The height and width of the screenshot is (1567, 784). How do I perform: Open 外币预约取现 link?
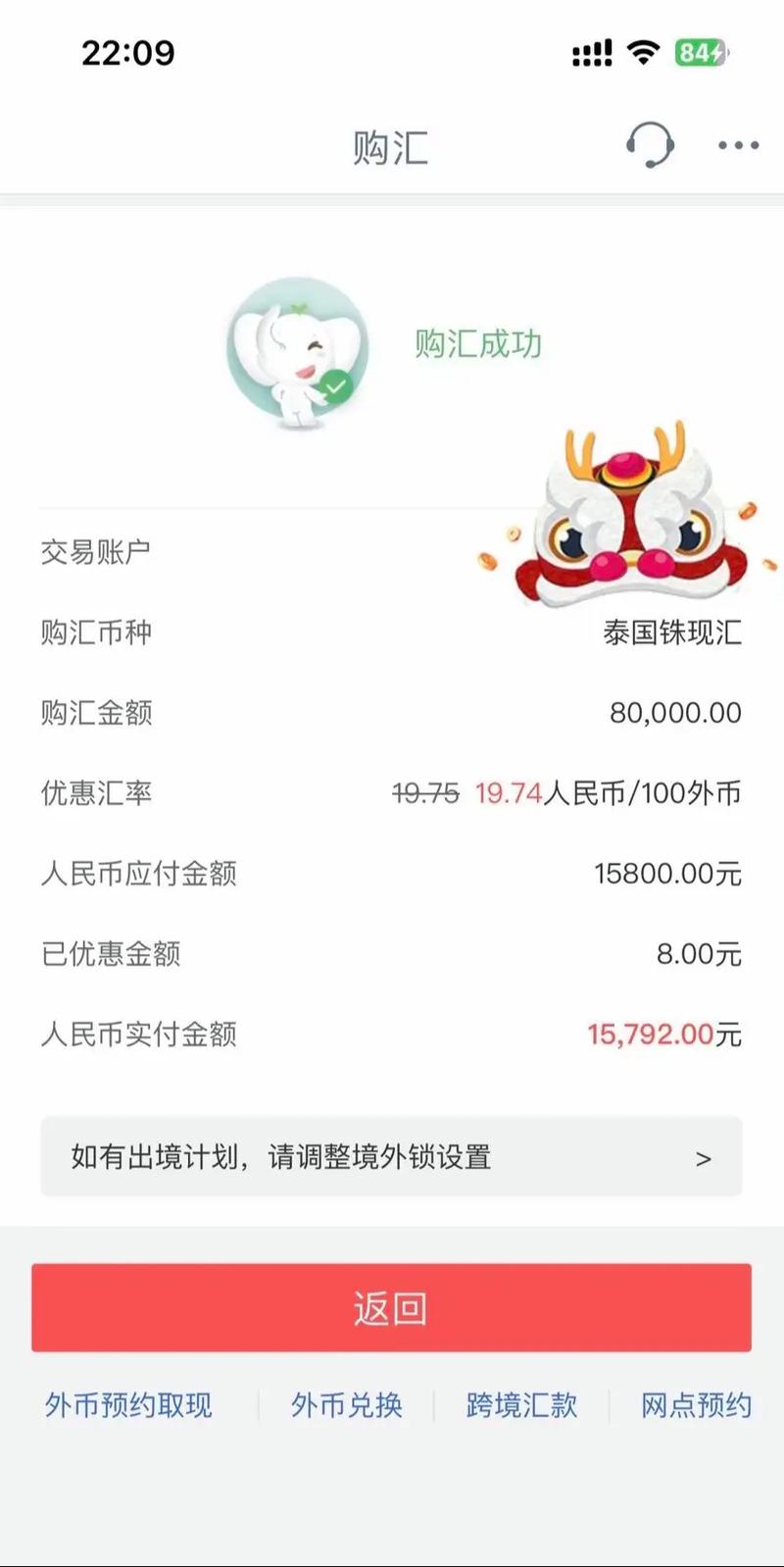click(x=128, y=1405)
